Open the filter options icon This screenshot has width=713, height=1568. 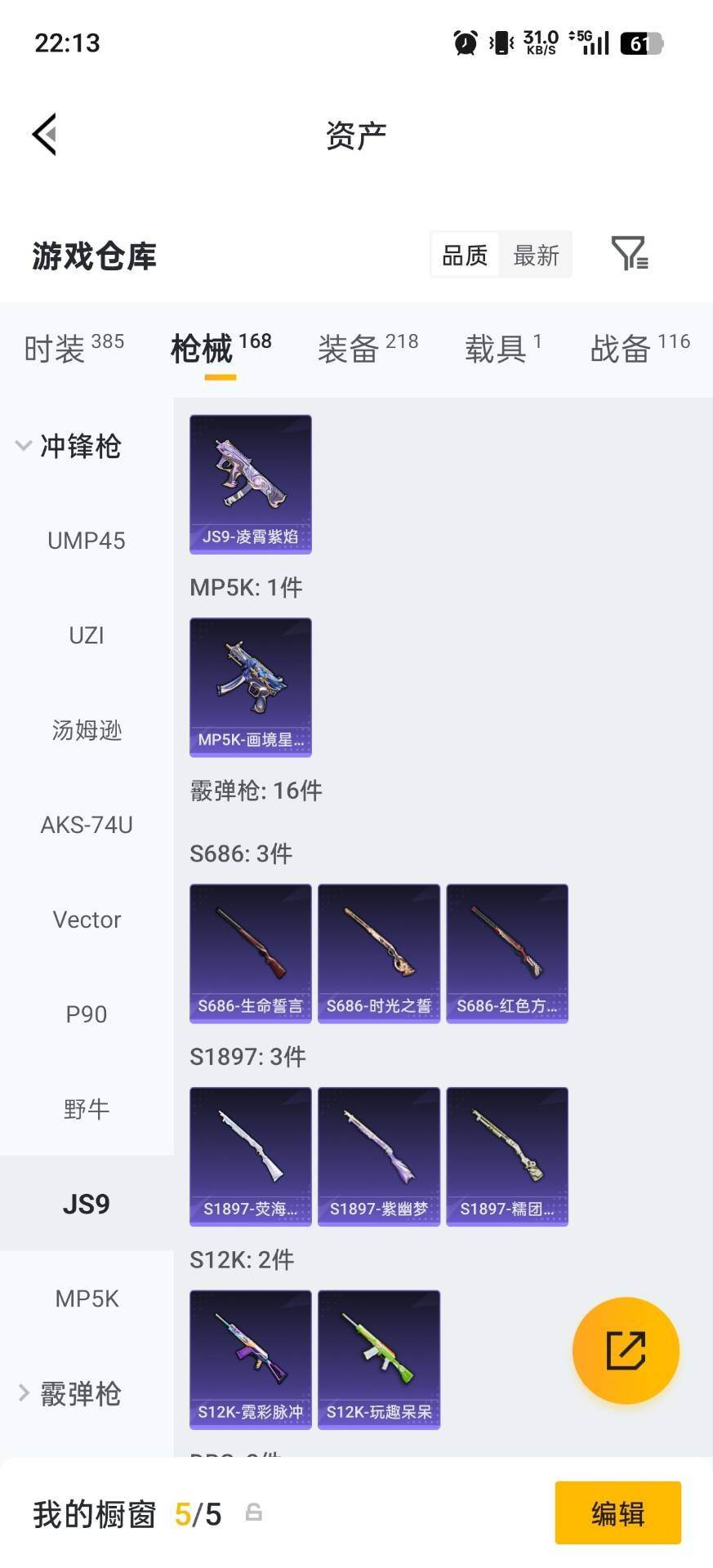tap(629, 255)
